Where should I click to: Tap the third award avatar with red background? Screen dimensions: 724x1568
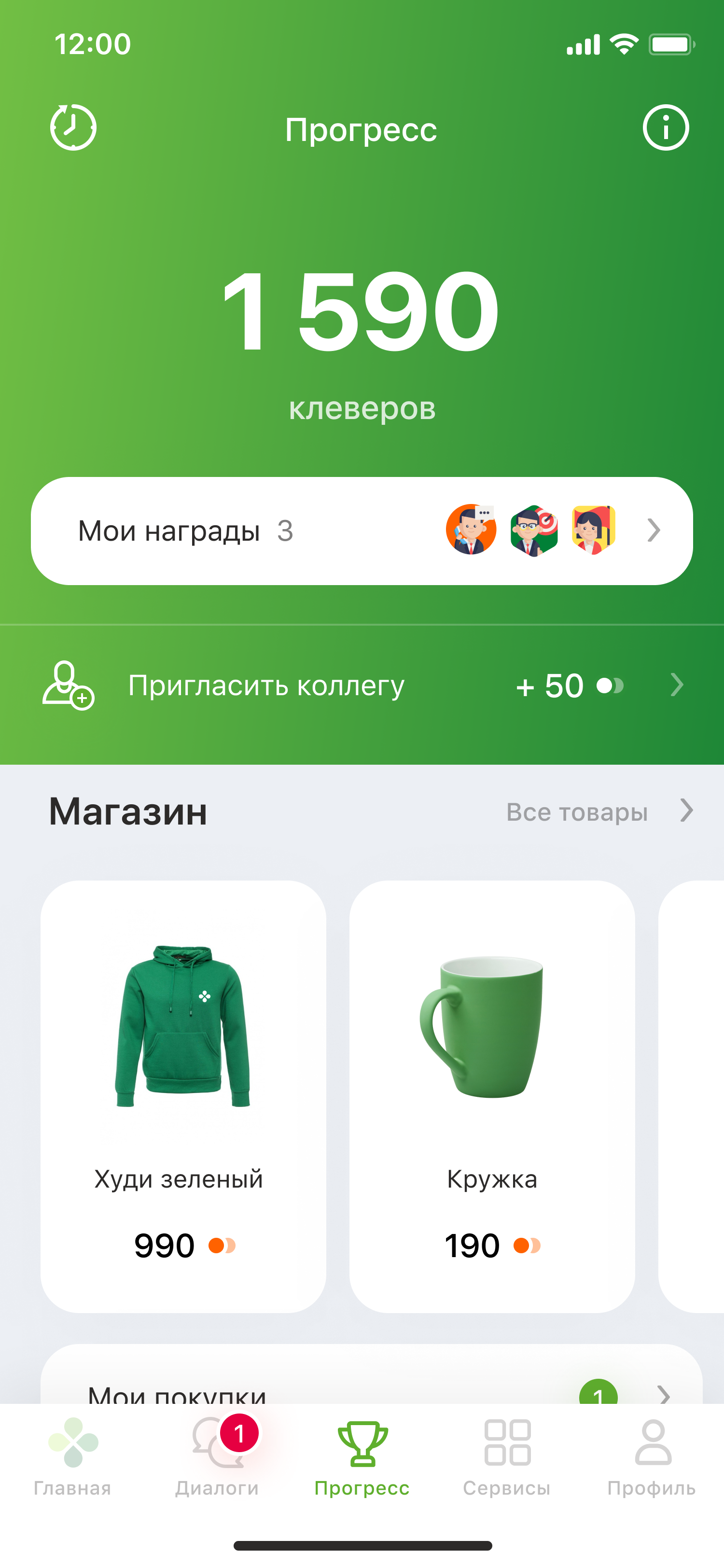point(593,530)
